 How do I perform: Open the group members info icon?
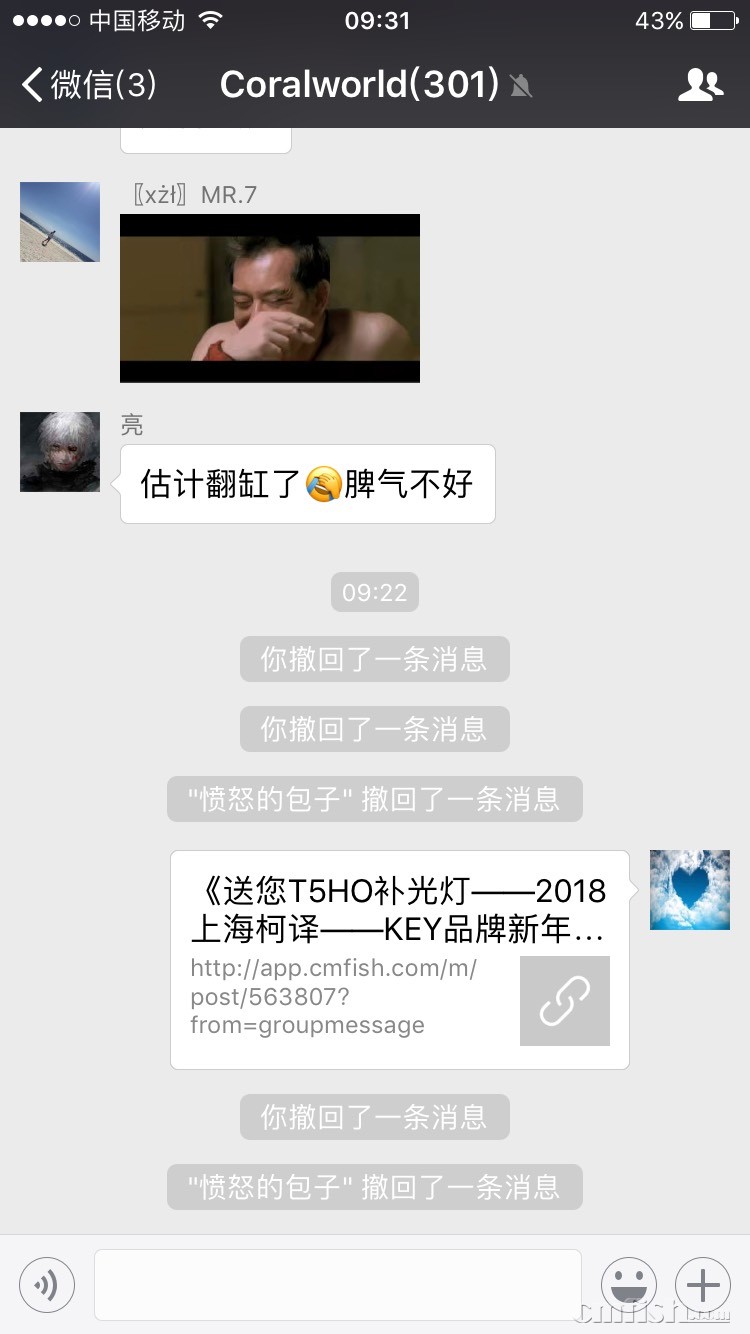click(x=700, y=85)
